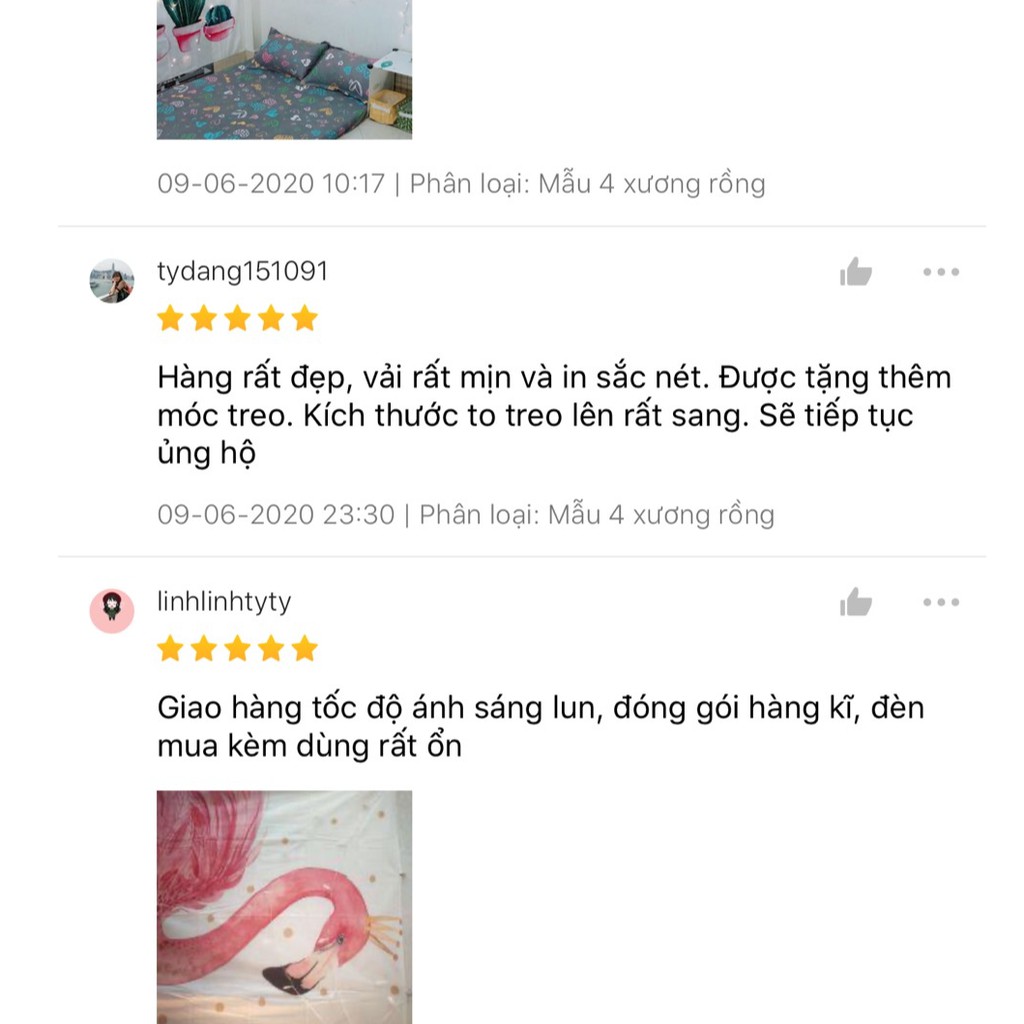This screenshot has height=1024, width=1024.
Task: Like the review by linhlinhtyty
Action: tap(856, 602)
